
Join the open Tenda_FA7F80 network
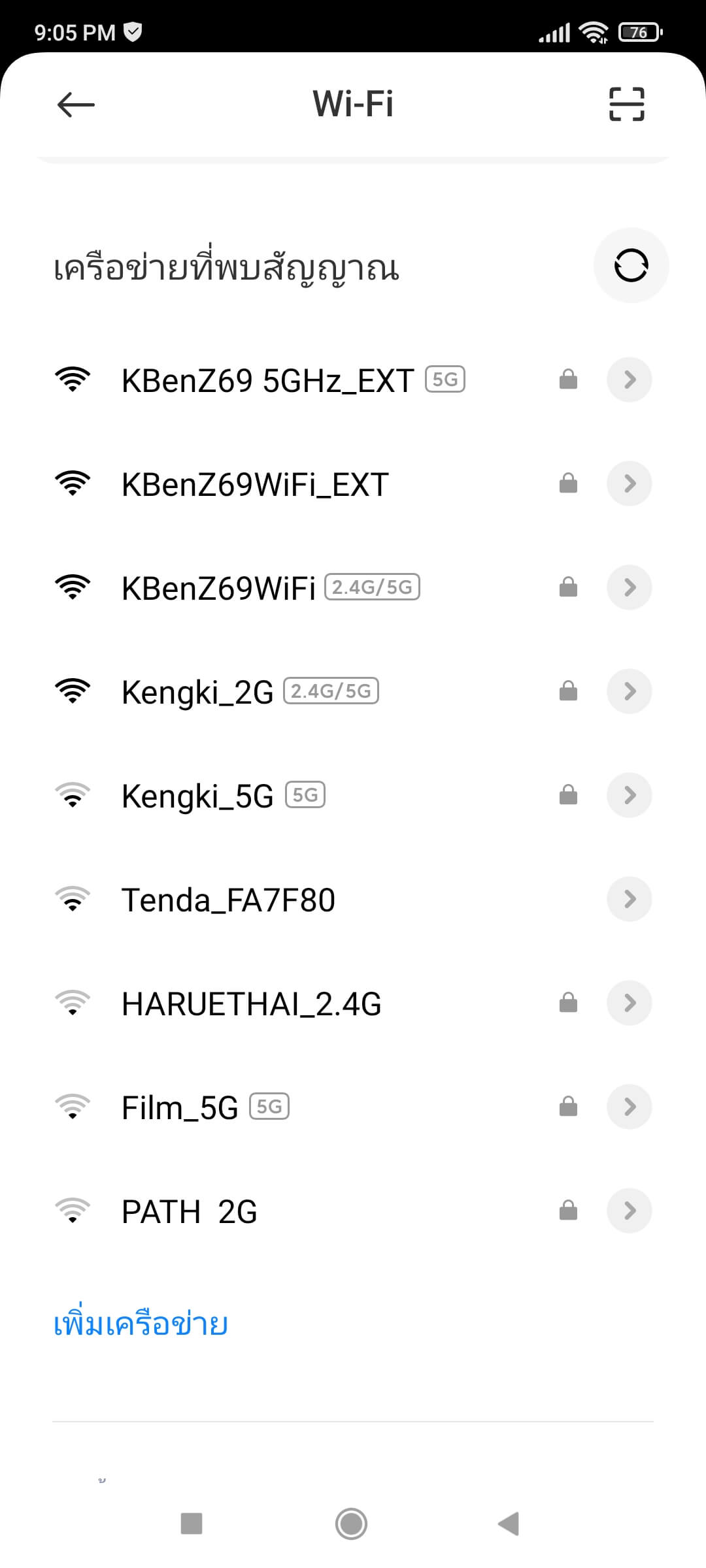tap(353, 899)
